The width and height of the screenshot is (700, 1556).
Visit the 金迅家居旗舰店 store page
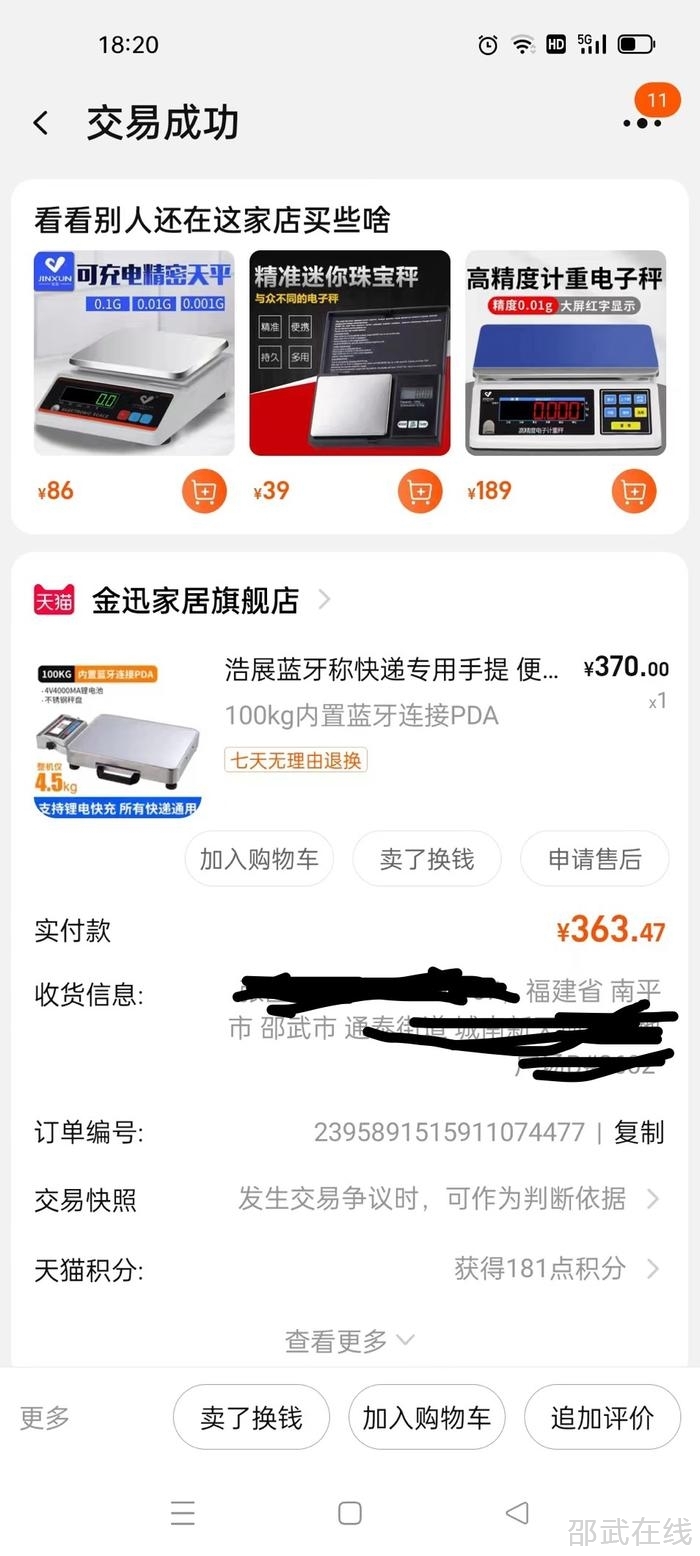pos(196,600)
